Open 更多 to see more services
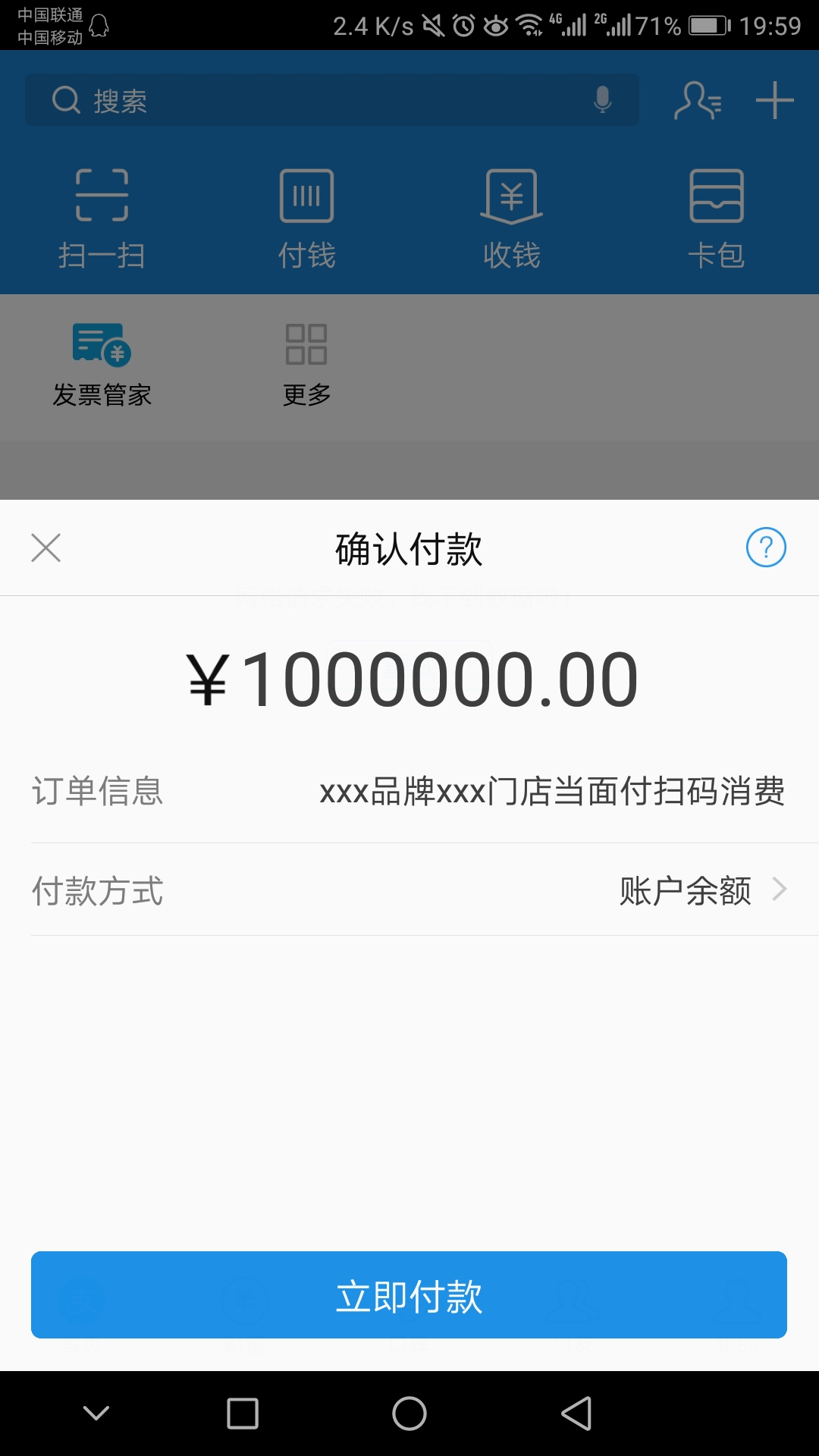The width and height of the screenshot is (819, 1456). [306, 360]
